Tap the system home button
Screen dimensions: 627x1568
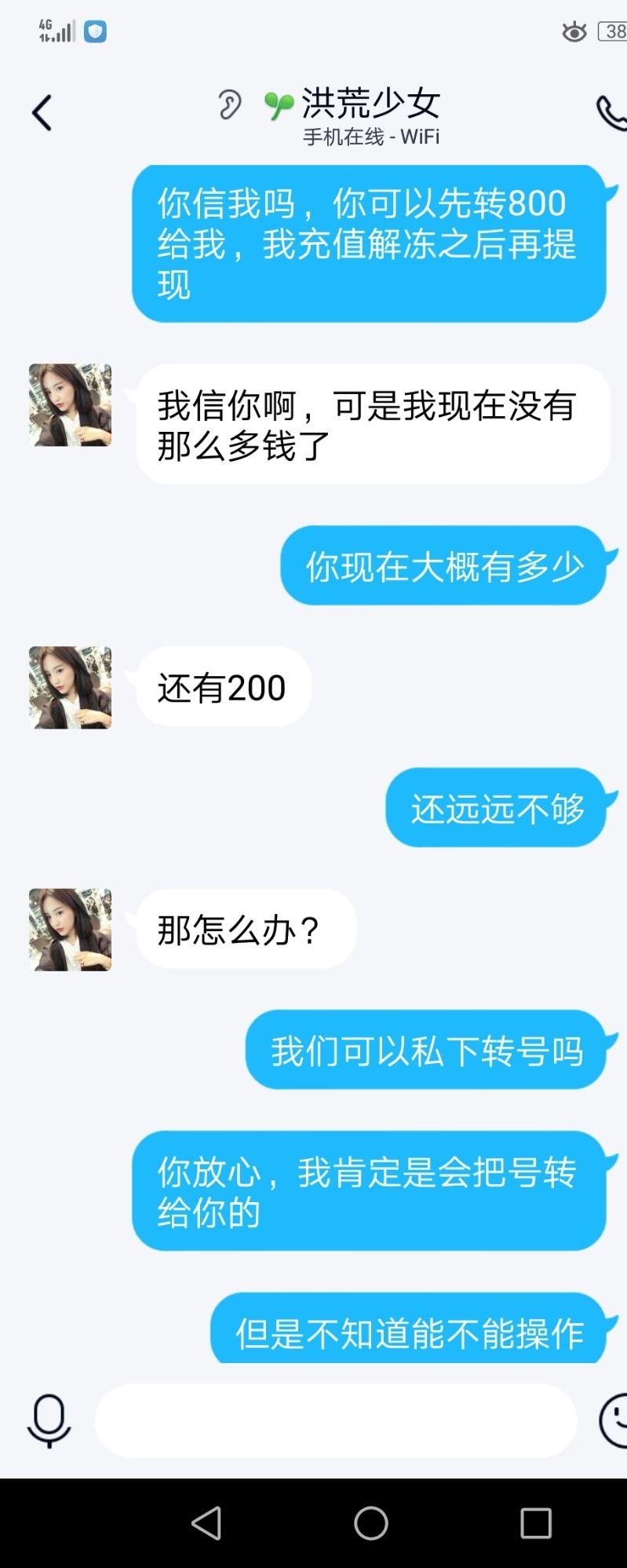click(370, 1523)
